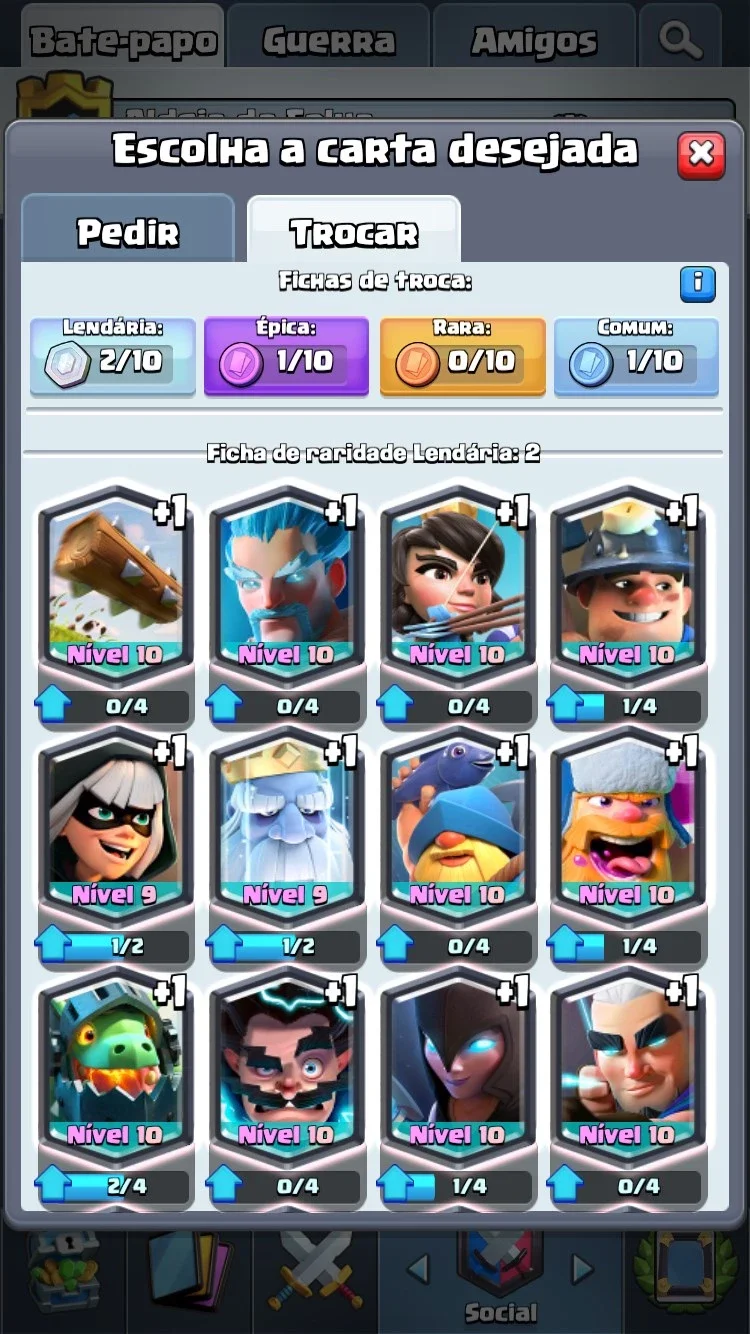Choose the Fisherman card
Viewport: 750px width, 1334px height.
pos(457,846)
